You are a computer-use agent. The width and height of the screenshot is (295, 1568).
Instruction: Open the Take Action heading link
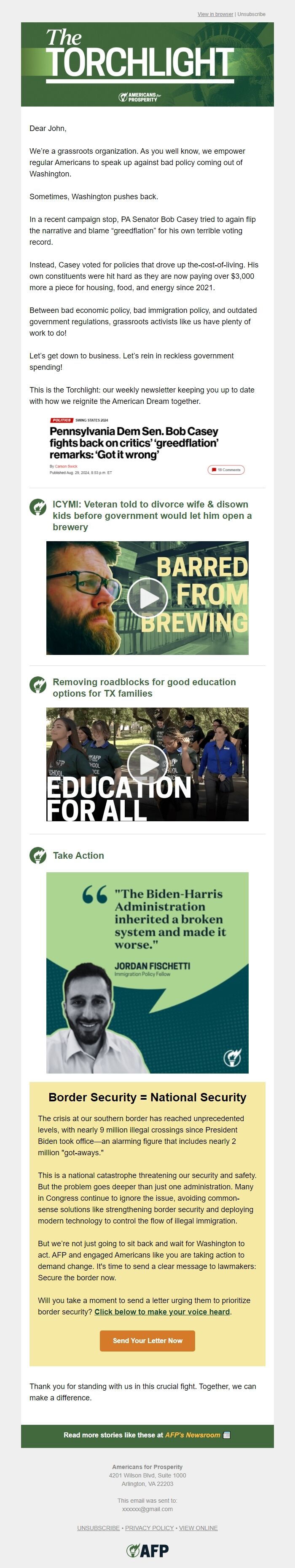(x=78, y=855)
